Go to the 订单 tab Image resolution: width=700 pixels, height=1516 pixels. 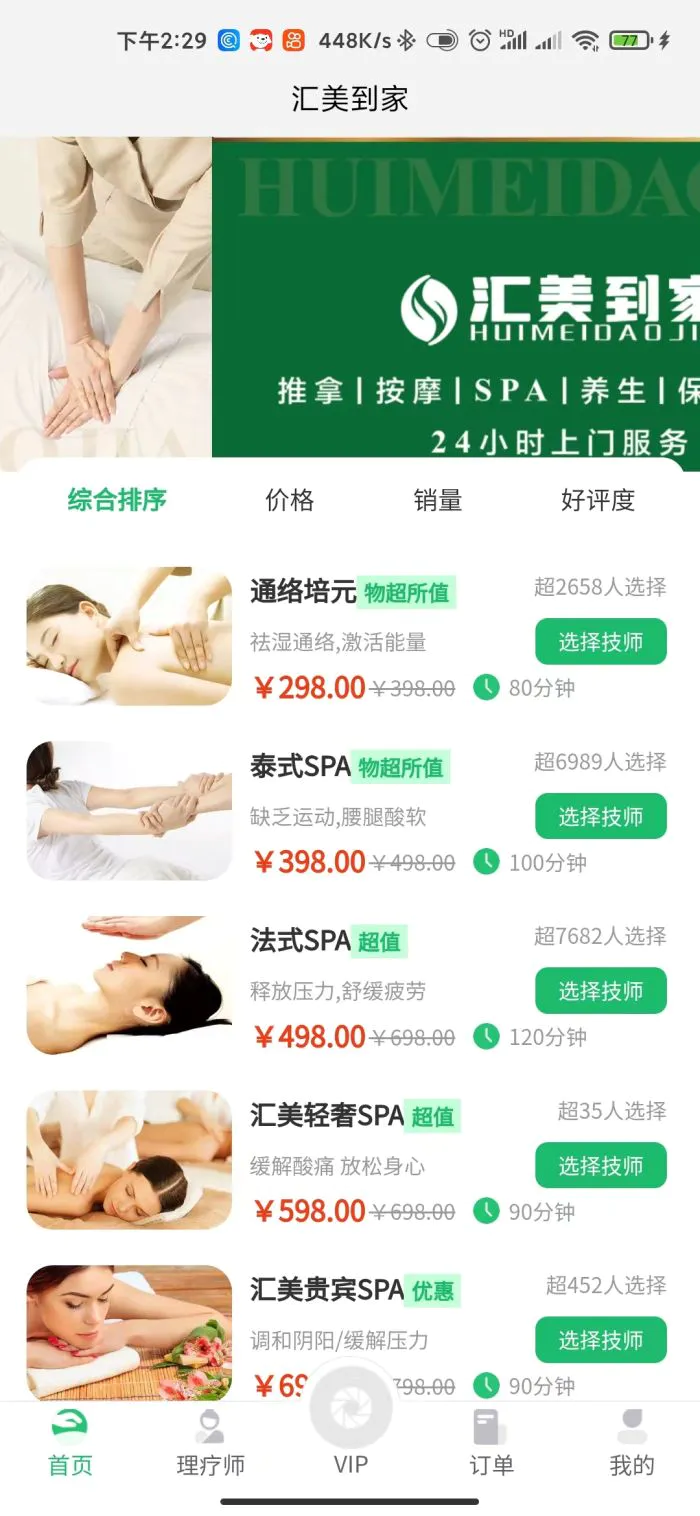[x=491, y=1443]
